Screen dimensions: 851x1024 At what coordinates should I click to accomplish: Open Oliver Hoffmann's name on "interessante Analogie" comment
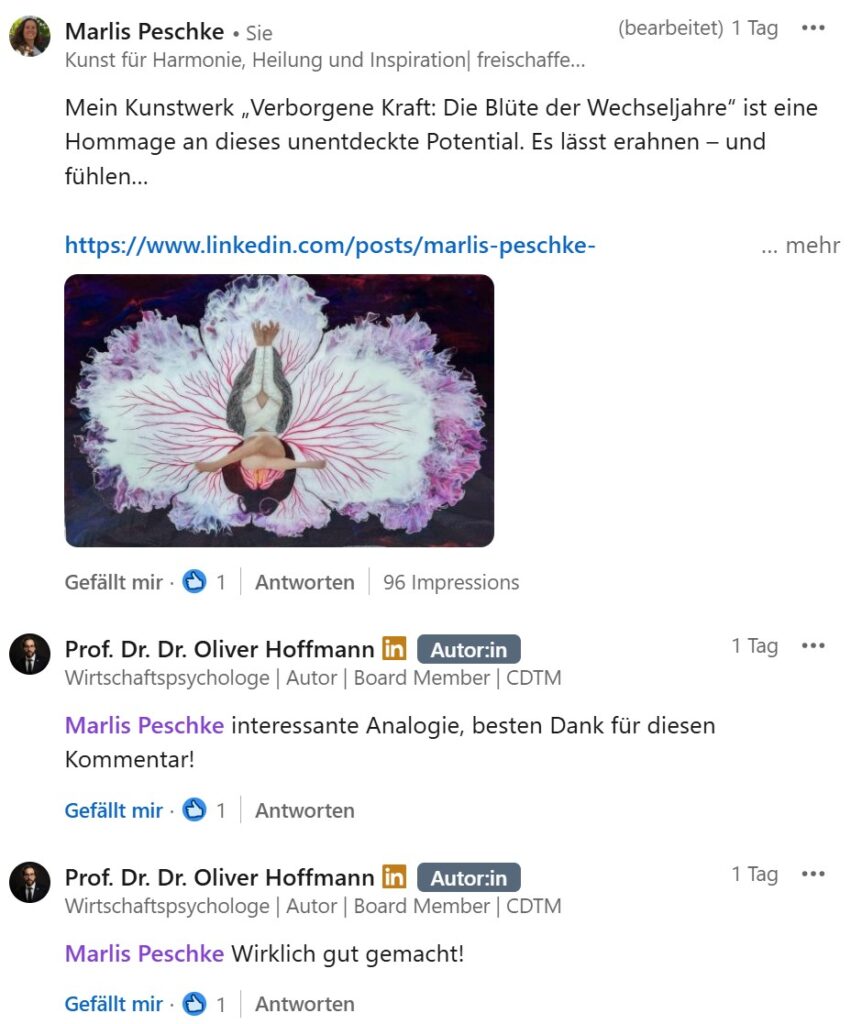pyautogui.click(x=219, y=650)
